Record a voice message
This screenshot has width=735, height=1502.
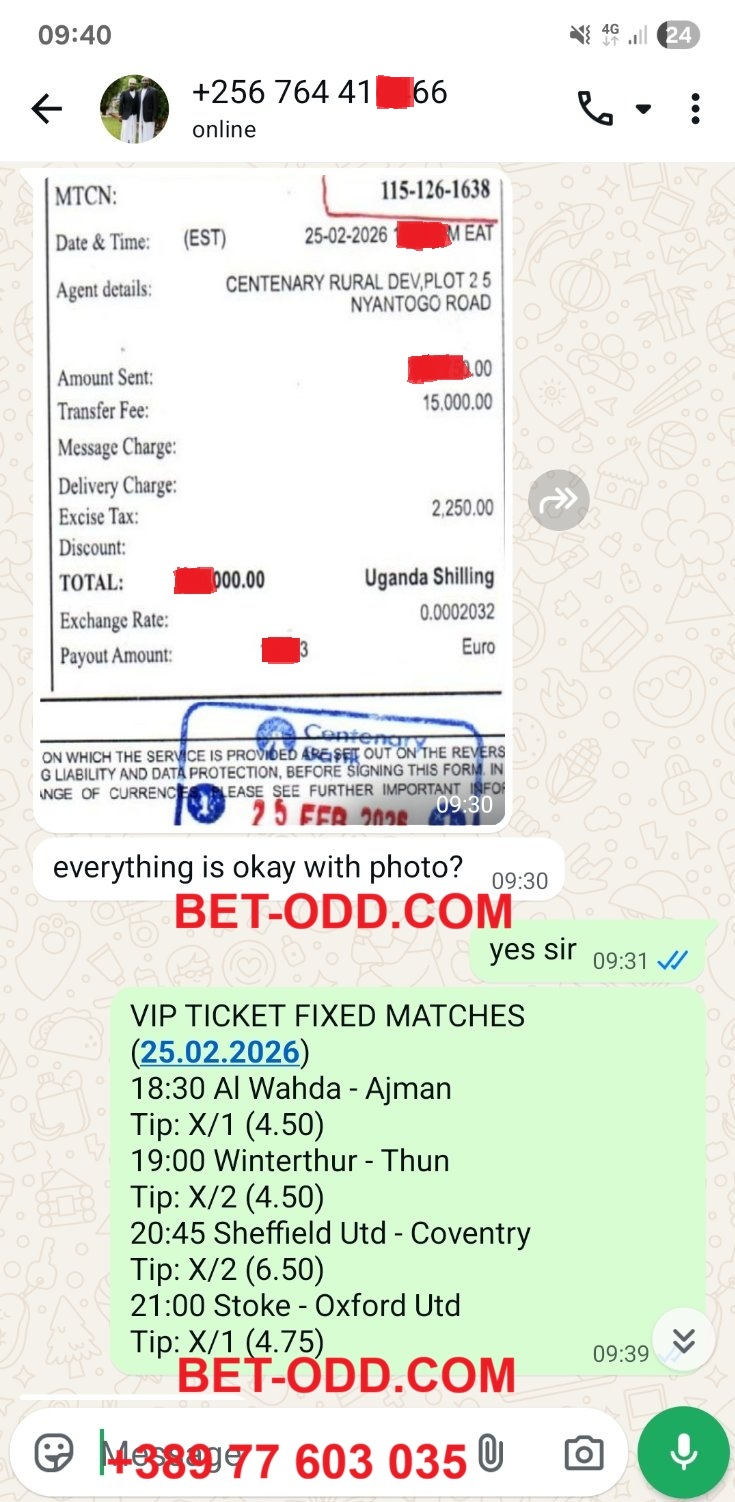coord(684,1453)
